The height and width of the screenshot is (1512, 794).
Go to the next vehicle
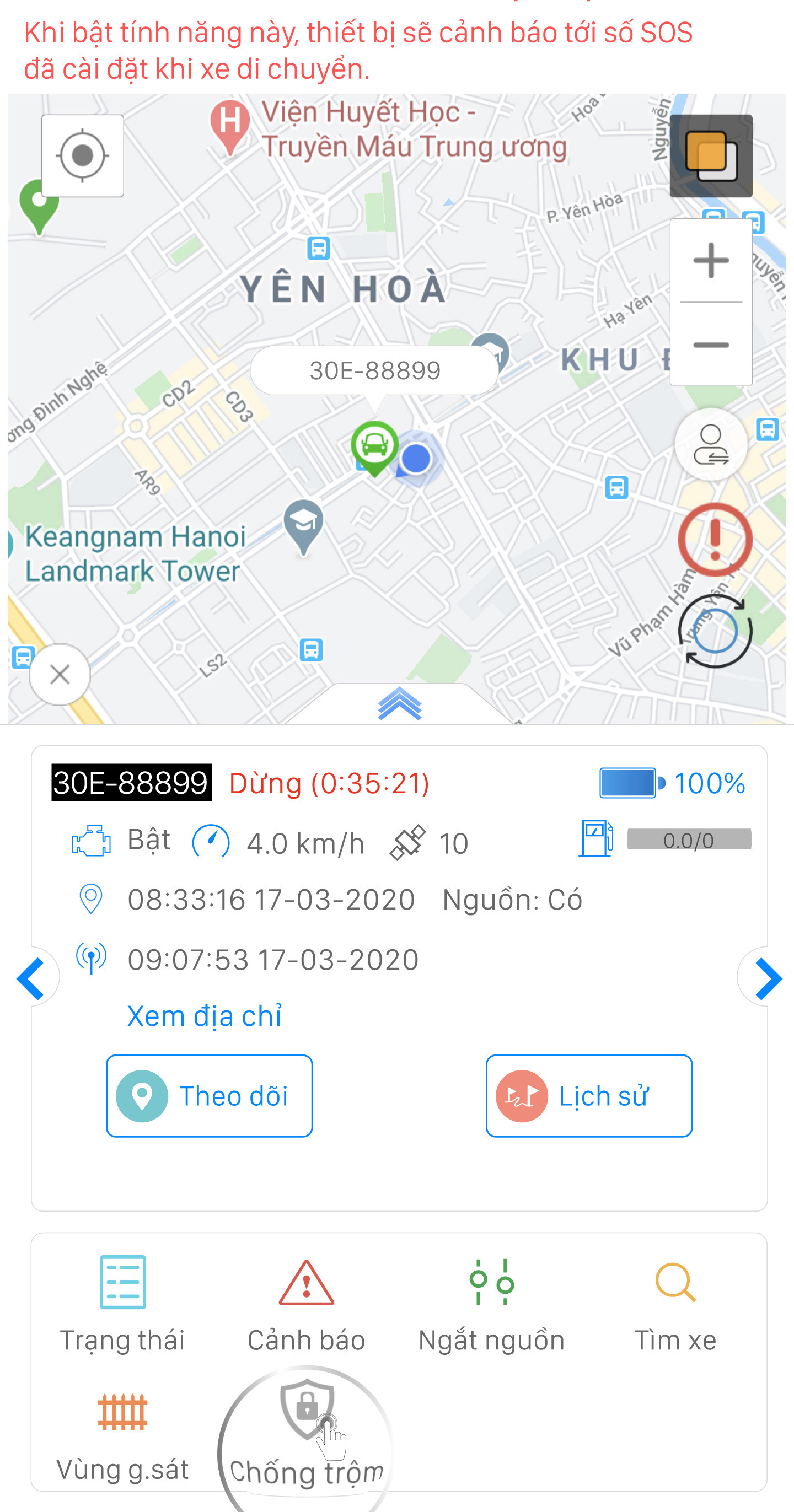pos(766,978)
